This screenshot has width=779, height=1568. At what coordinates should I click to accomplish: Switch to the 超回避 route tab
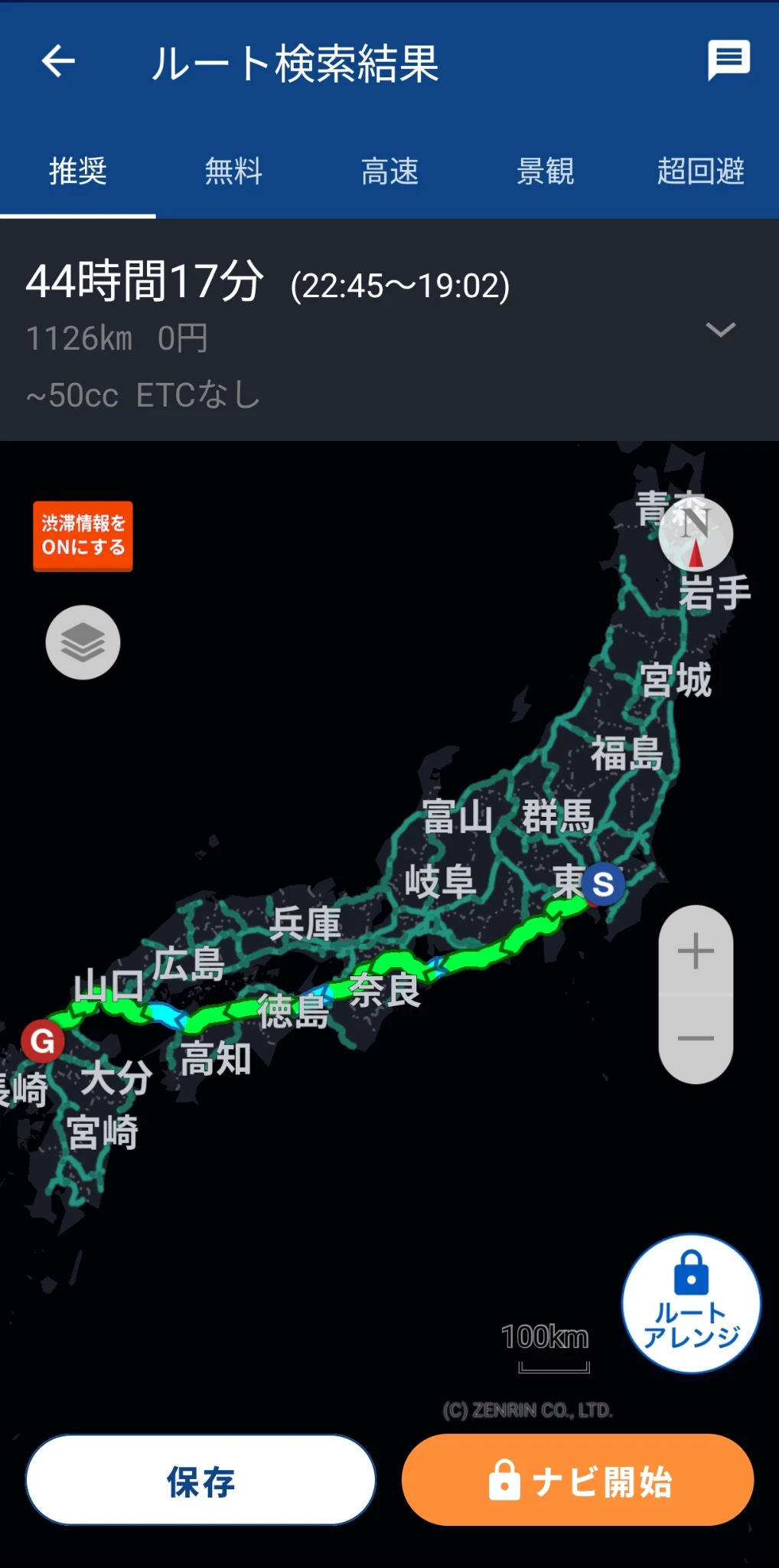[700, 171]
